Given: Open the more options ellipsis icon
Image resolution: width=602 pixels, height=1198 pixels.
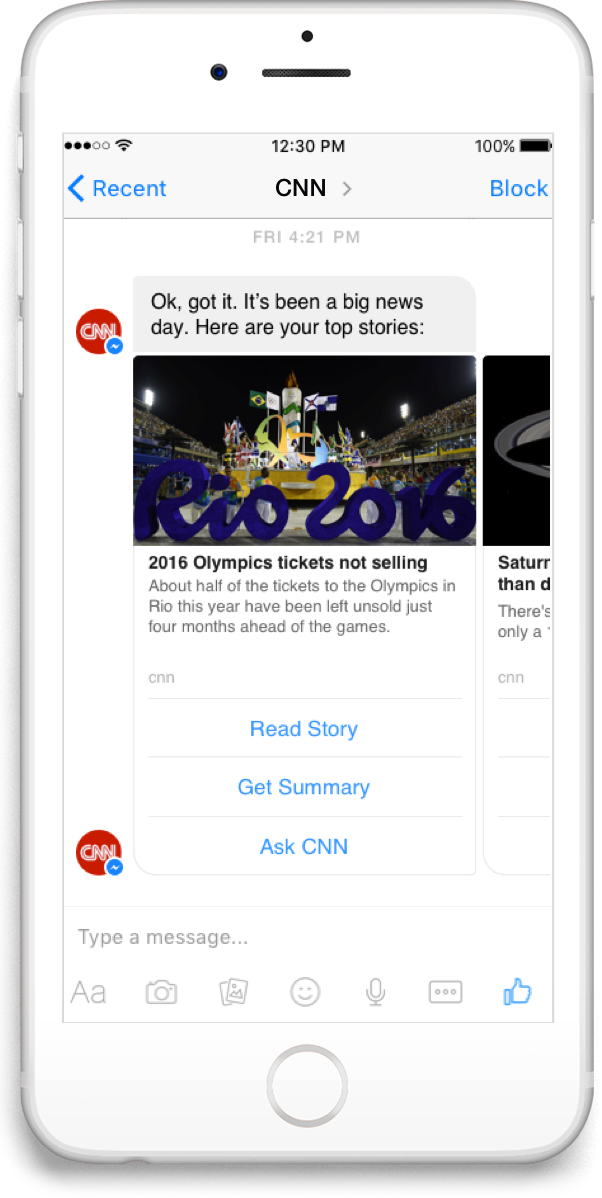Looking at the screenshot, I should point(446,992).
